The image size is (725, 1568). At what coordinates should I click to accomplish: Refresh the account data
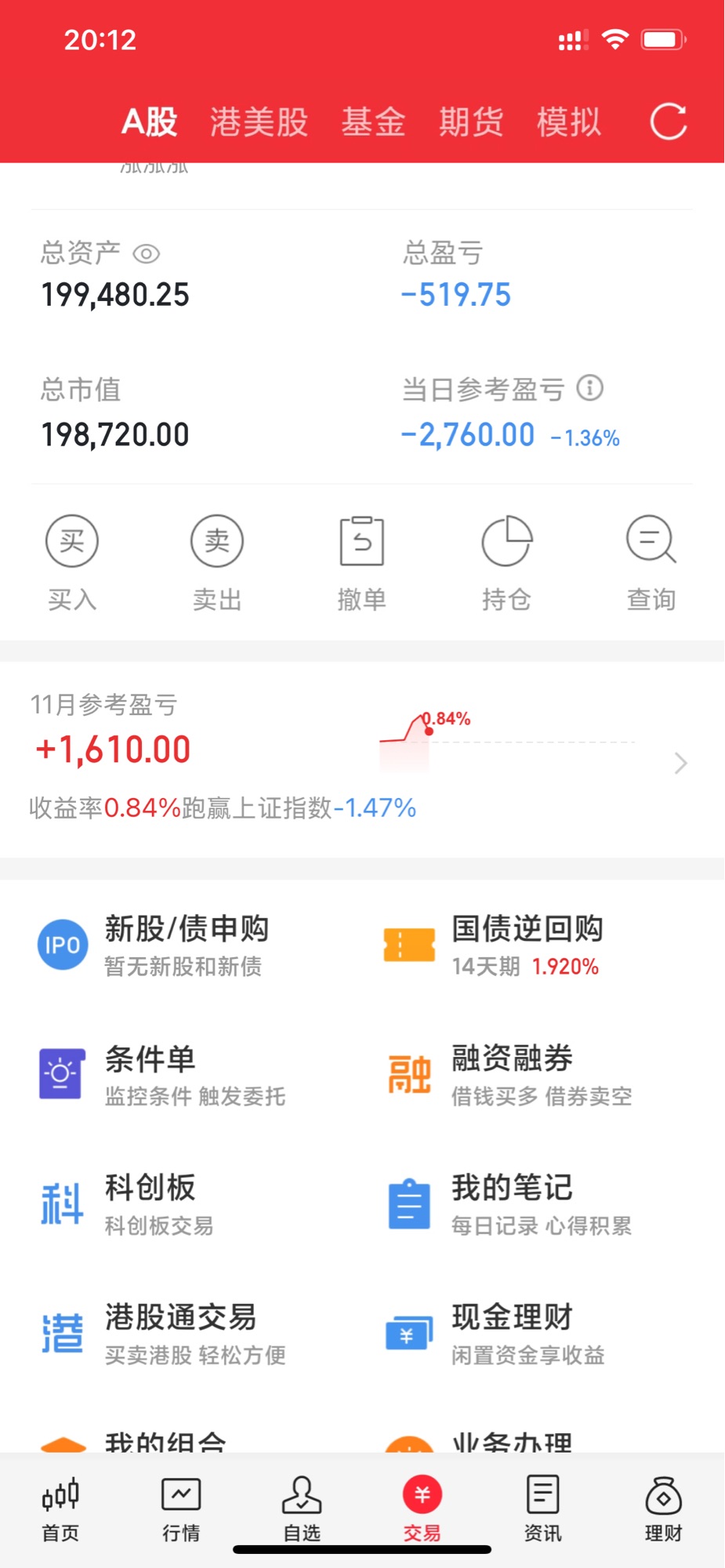[x=668, y=122]
